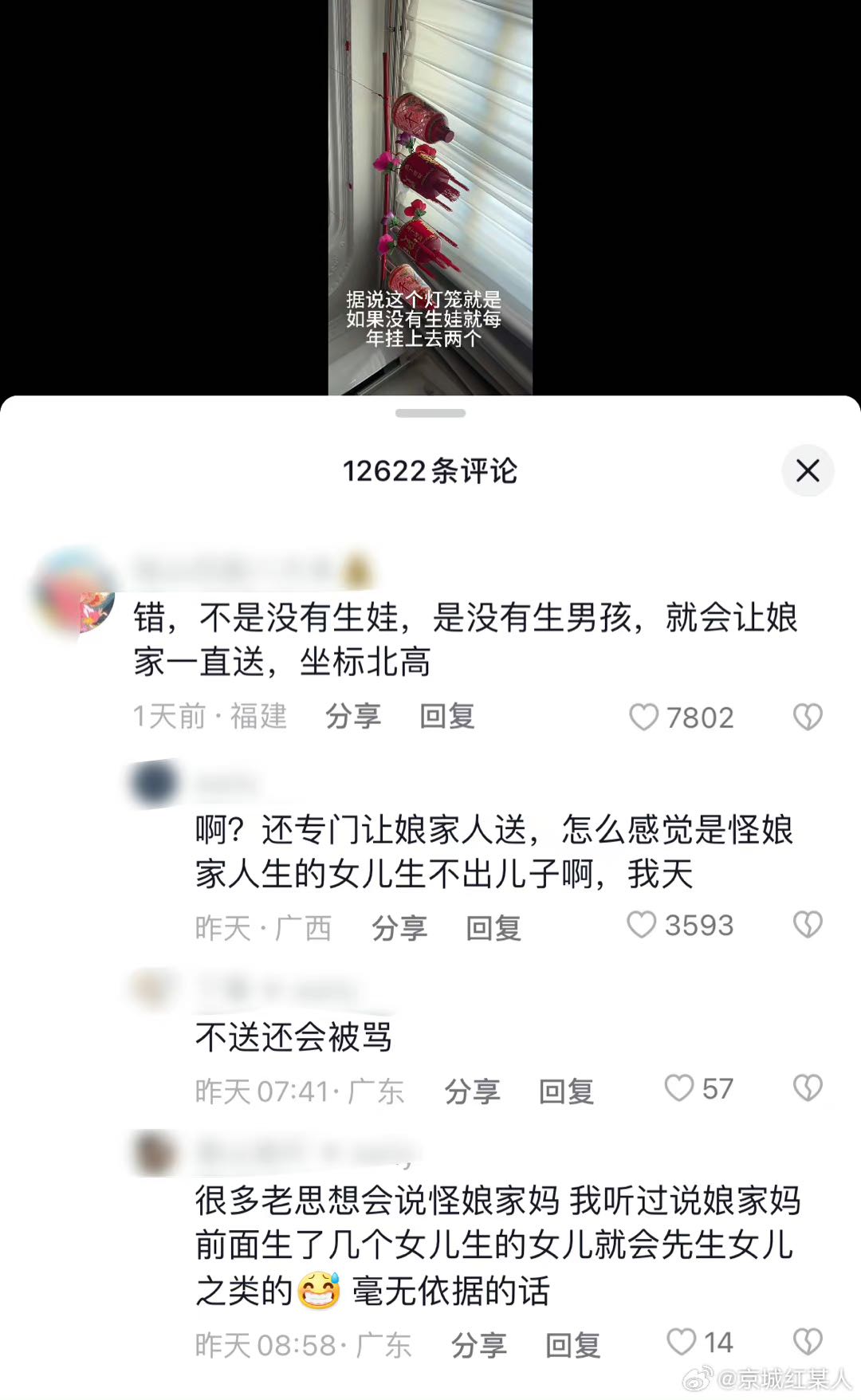Like the 昨天 08:58 reply with 14 likes
The image size is (861, 1400).
[x=681, y=1342]
